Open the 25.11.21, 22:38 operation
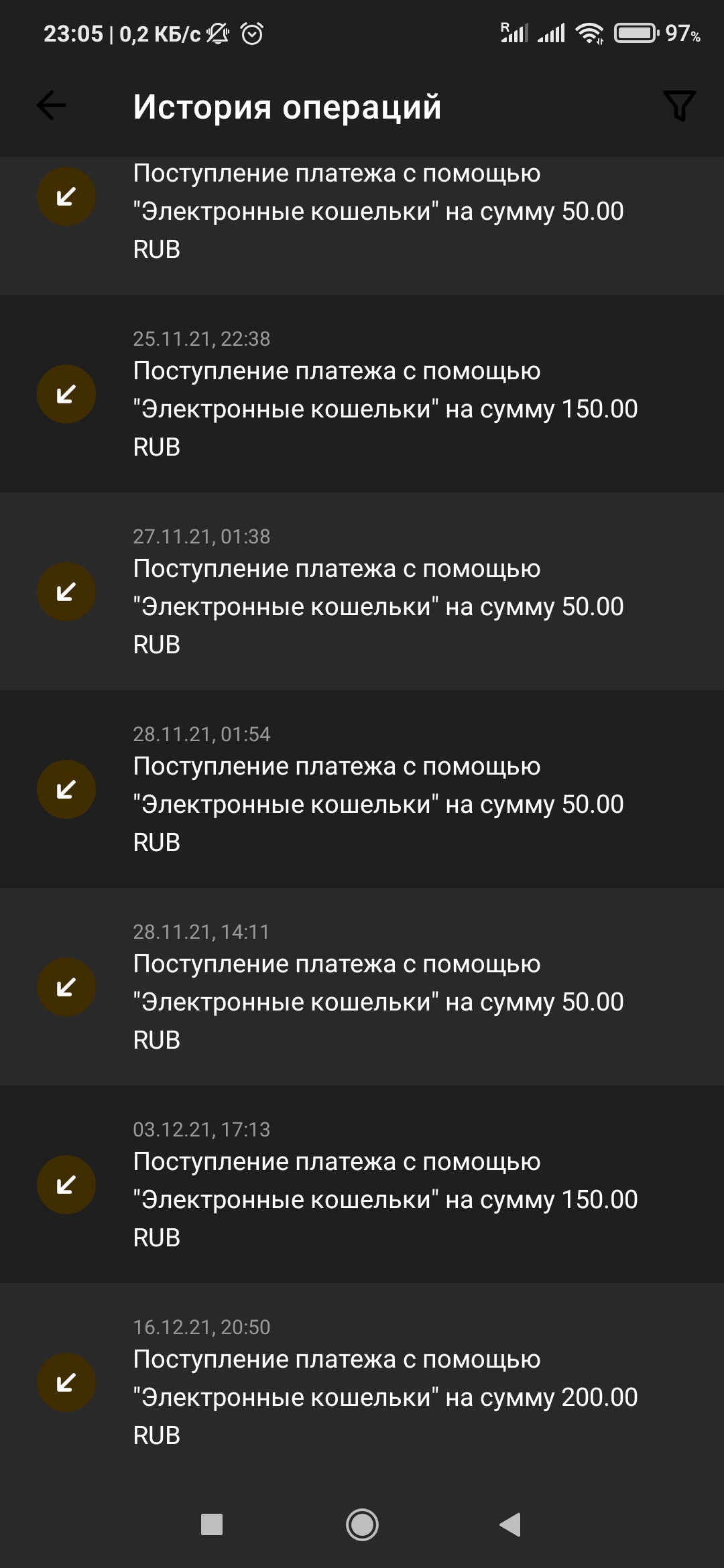 [362, 394]
